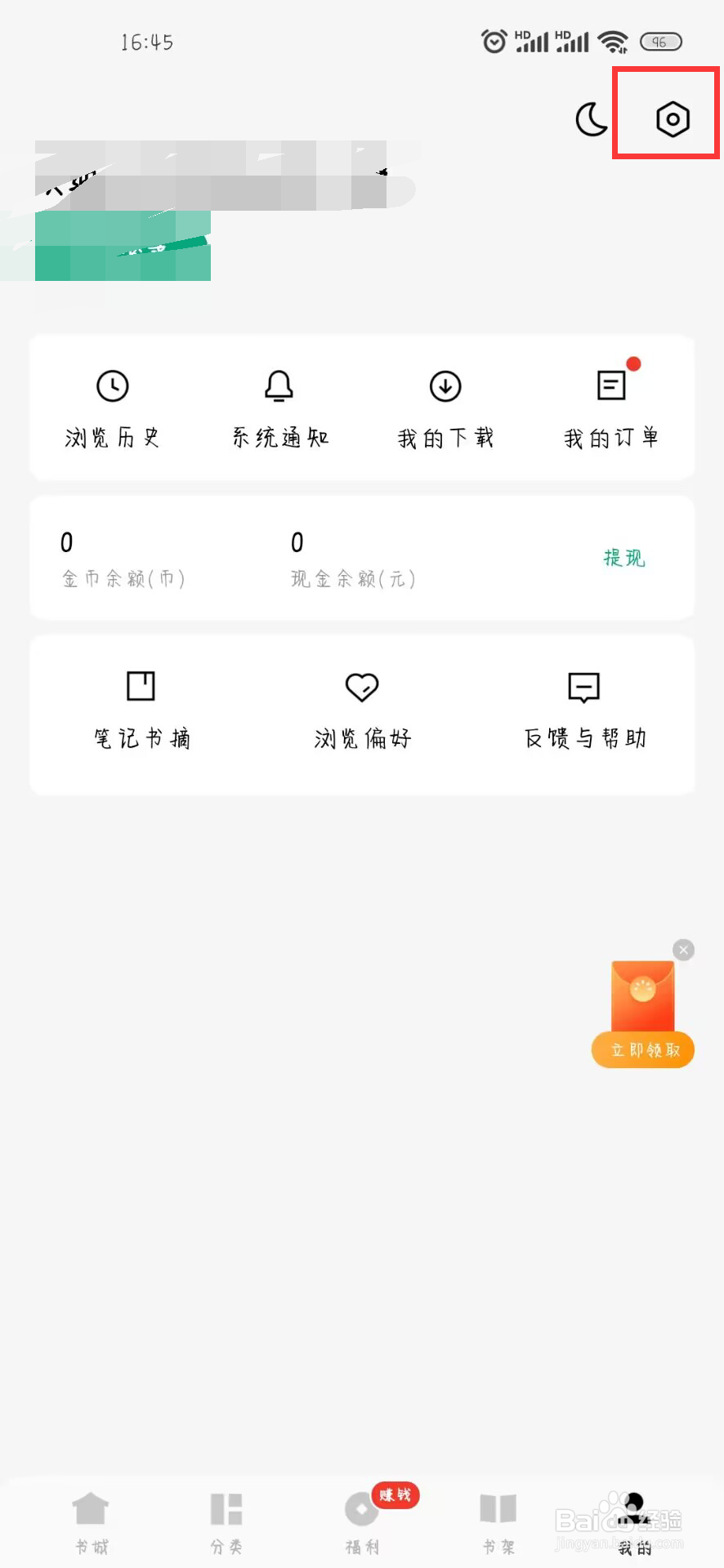Open 反馈与帮助 feedback and help
Image resolution: width=724 pixels, height=1568 pixels.
tap(584, 709)
